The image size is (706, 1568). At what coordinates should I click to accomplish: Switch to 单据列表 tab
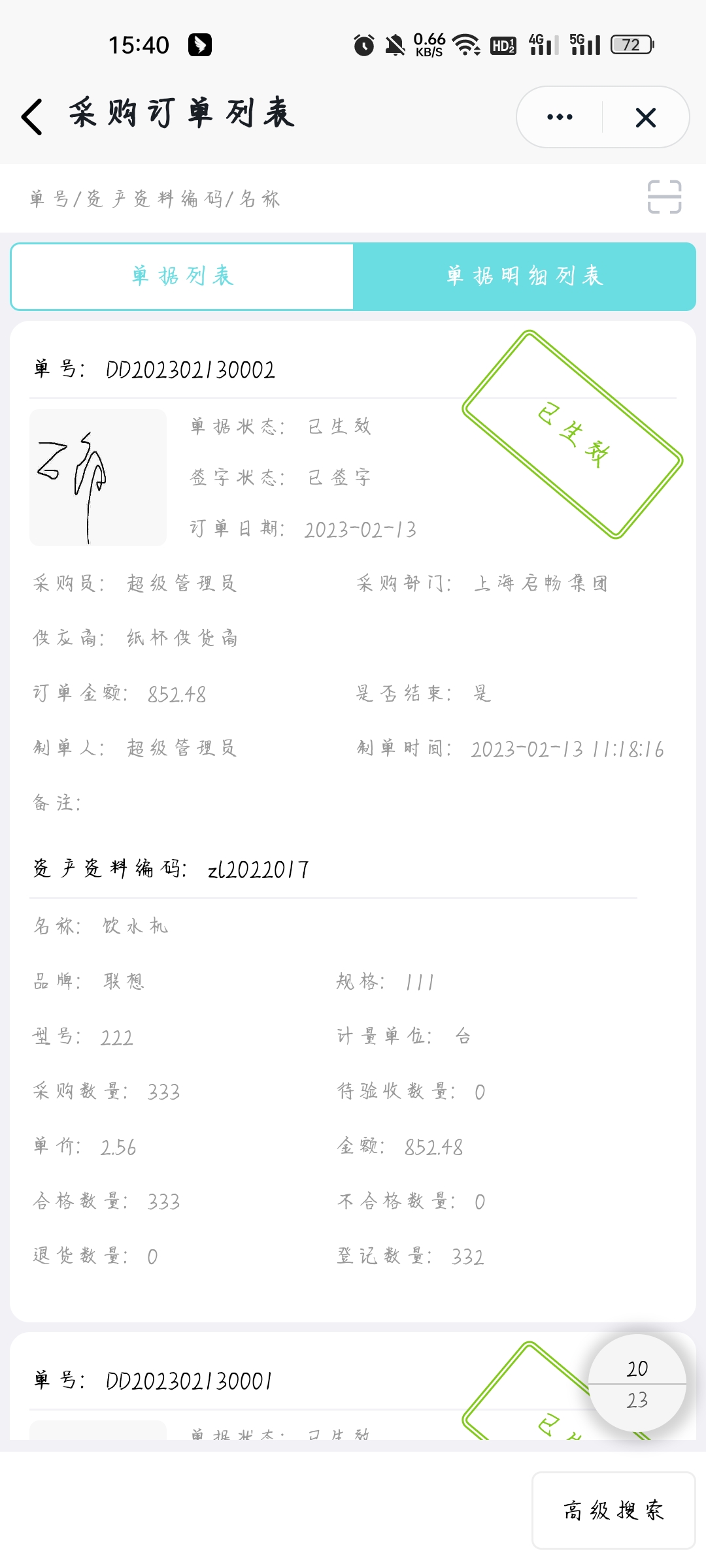[x=182, y=276]
